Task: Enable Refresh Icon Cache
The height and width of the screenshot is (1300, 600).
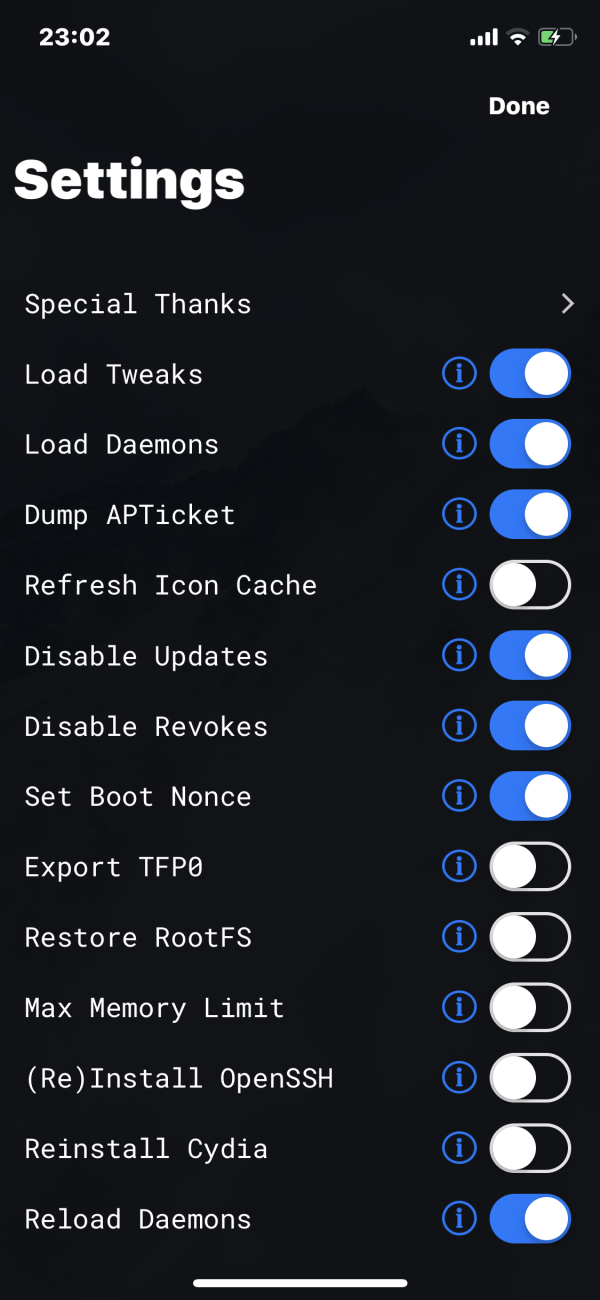Action: 529,585
